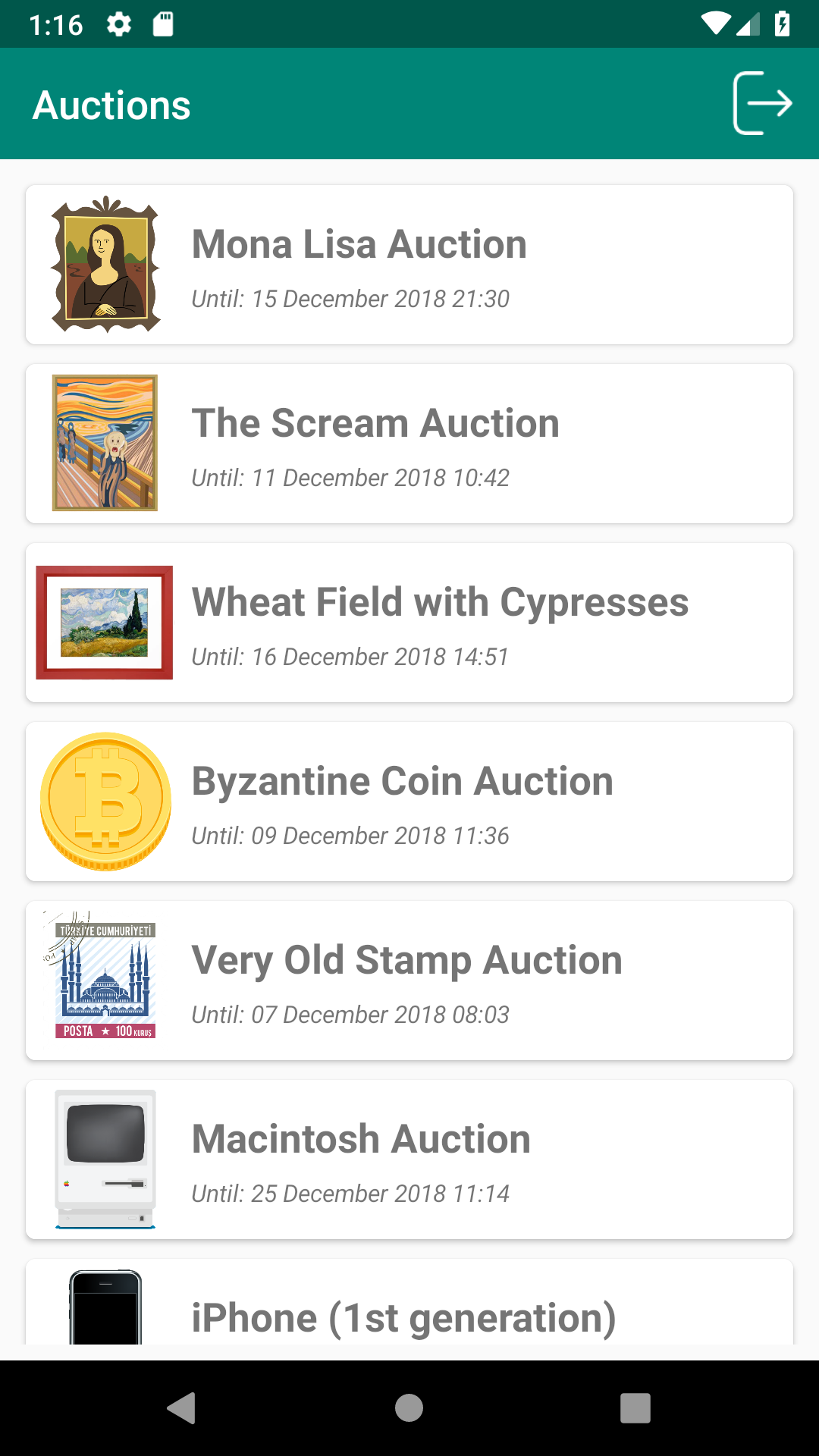
Task: Select Wheat Field with Cypresses auction
Action: [x=409, y=623]
